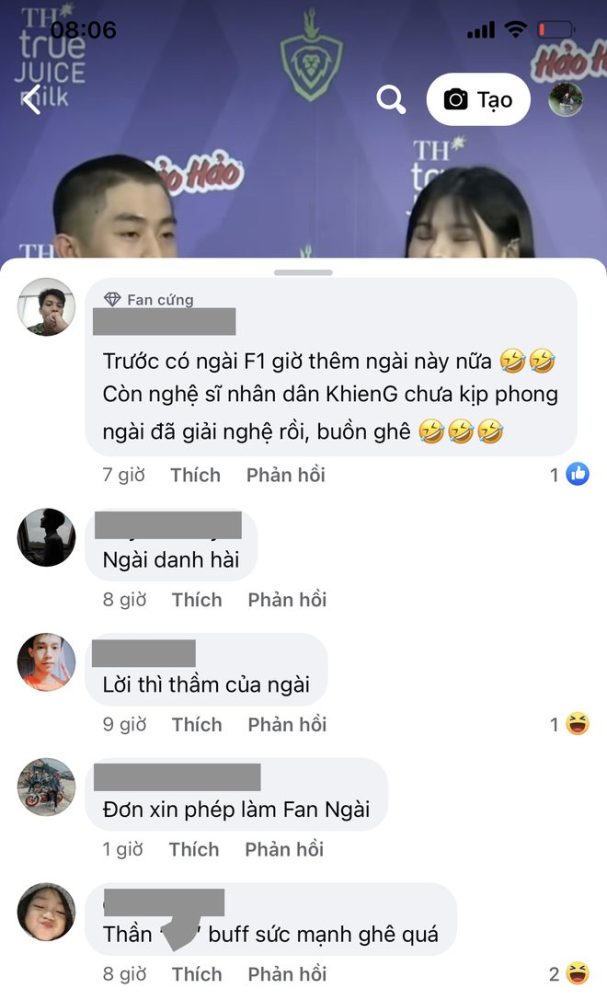Like the comment "Lời thì thầm của ngài"
This screenshot has height=1000, width=607.
[197, 725]
